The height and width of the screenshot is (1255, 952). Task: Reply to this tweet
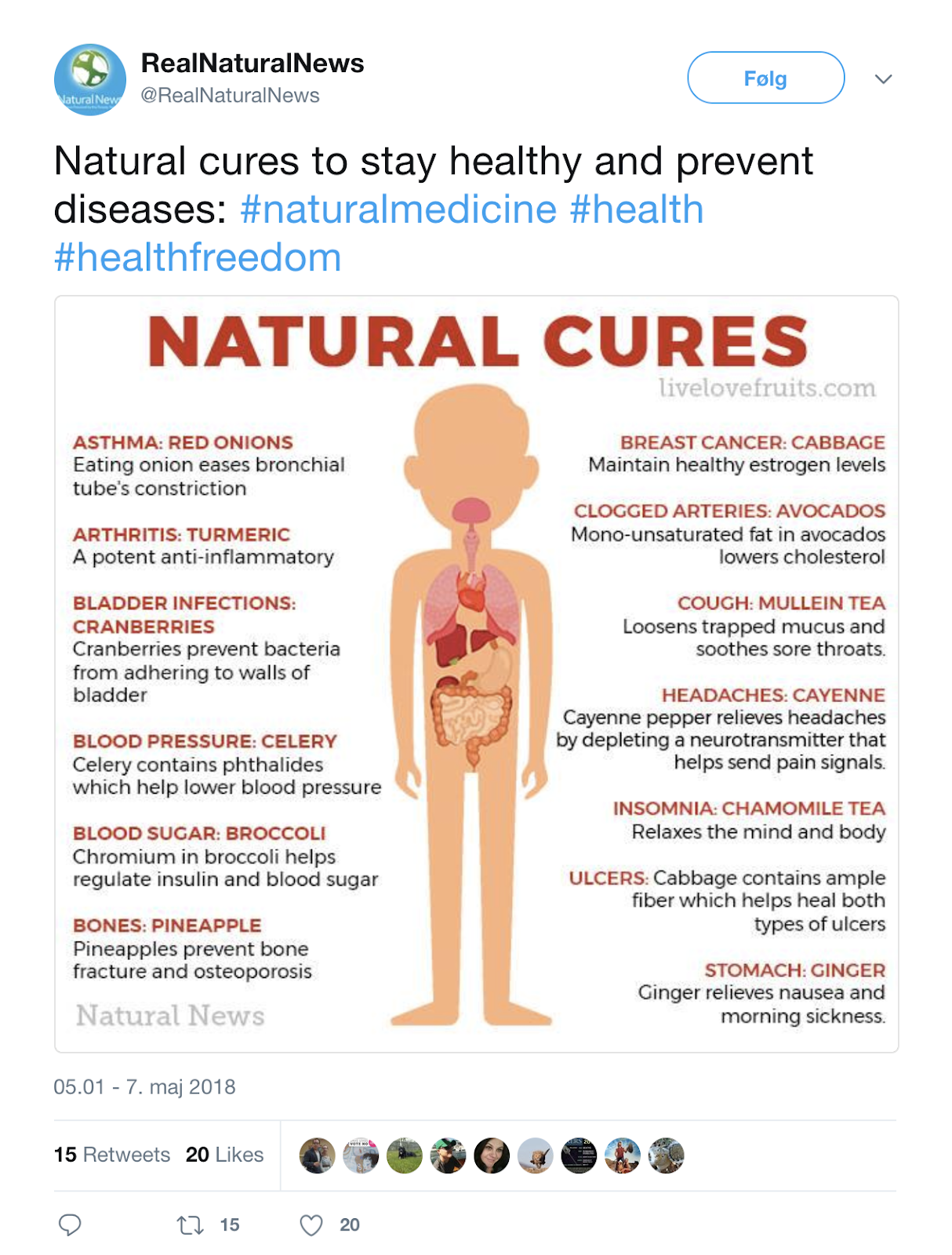(70, 1224)
